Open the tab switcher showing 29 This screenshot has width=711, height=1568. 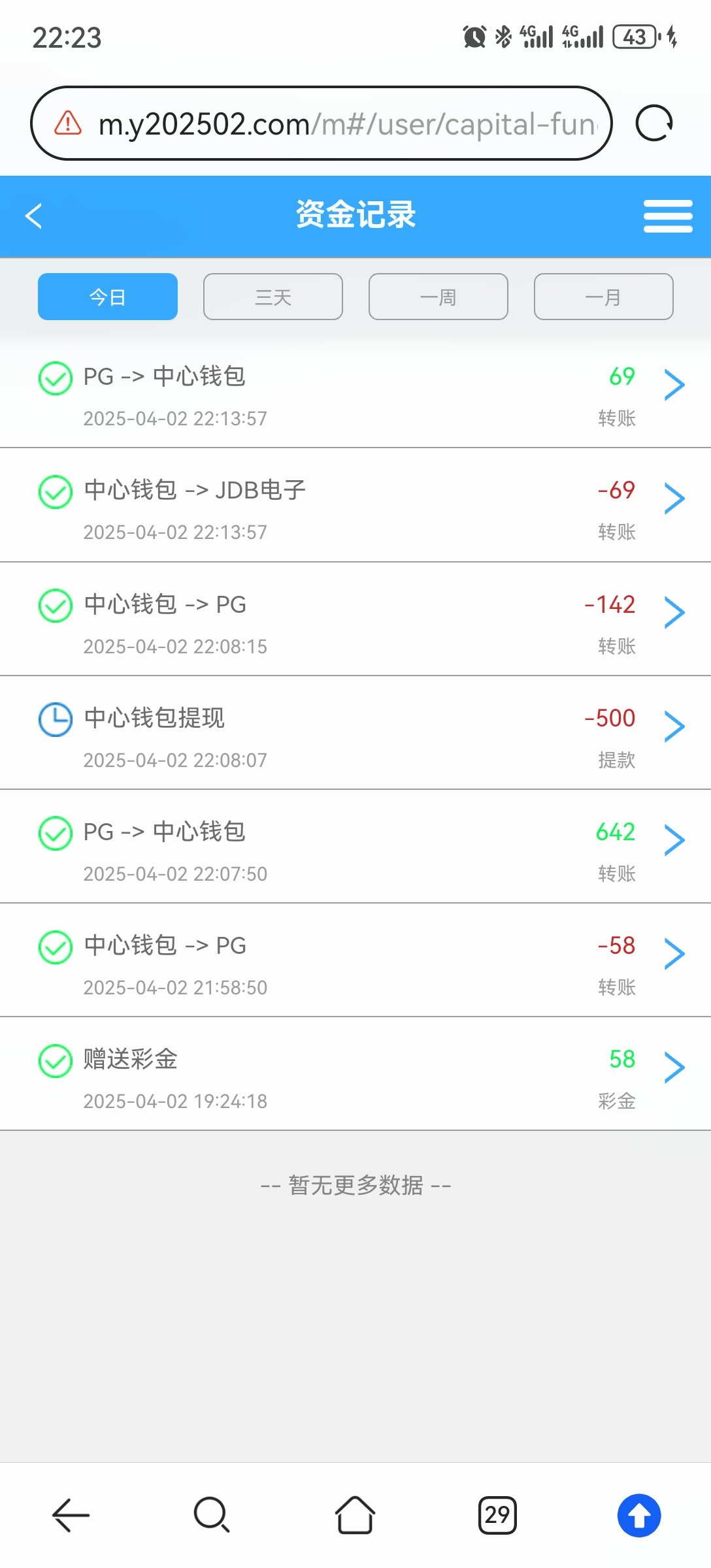pyautogui.click(x=497, y=1514)
